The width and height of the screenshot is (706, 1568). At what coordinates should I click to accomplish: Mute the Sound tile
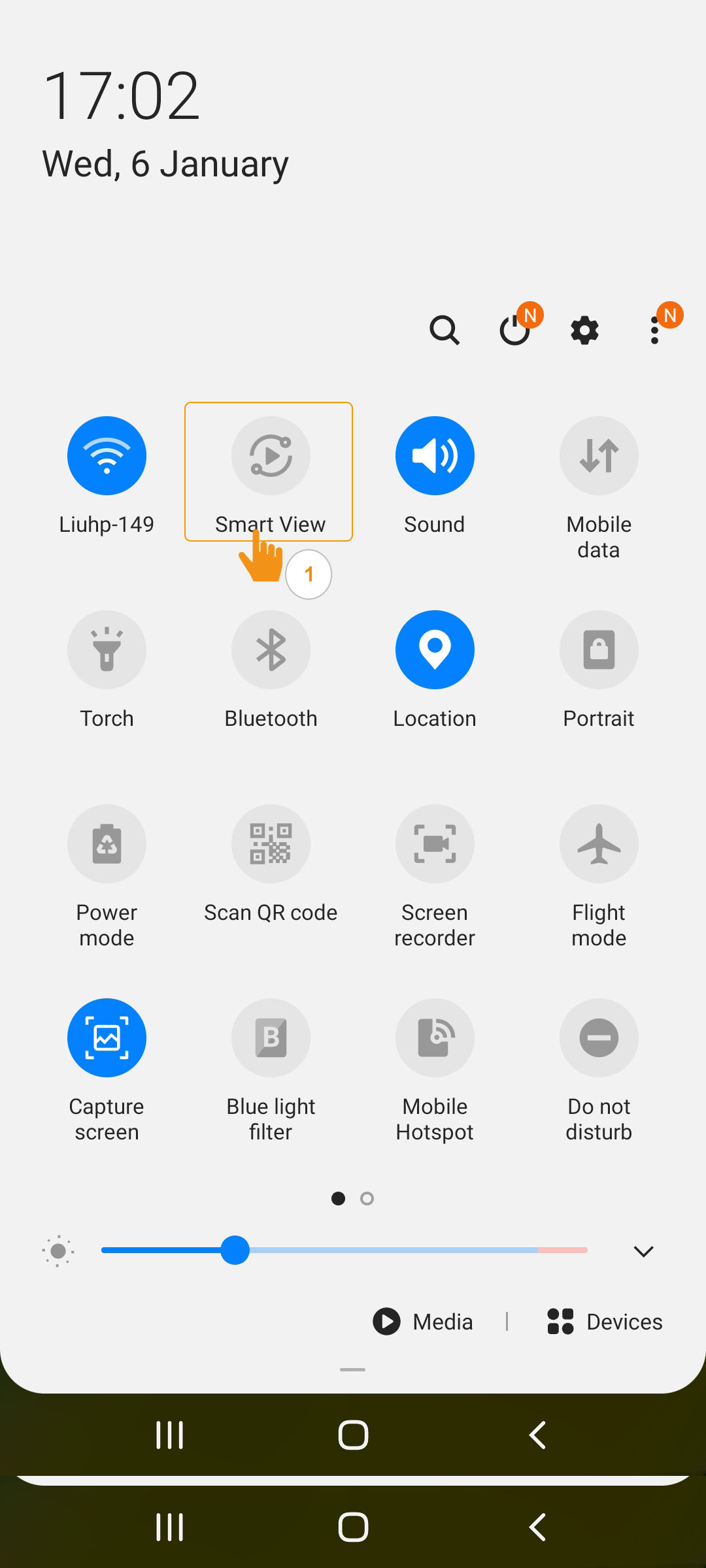pos(435,455)
